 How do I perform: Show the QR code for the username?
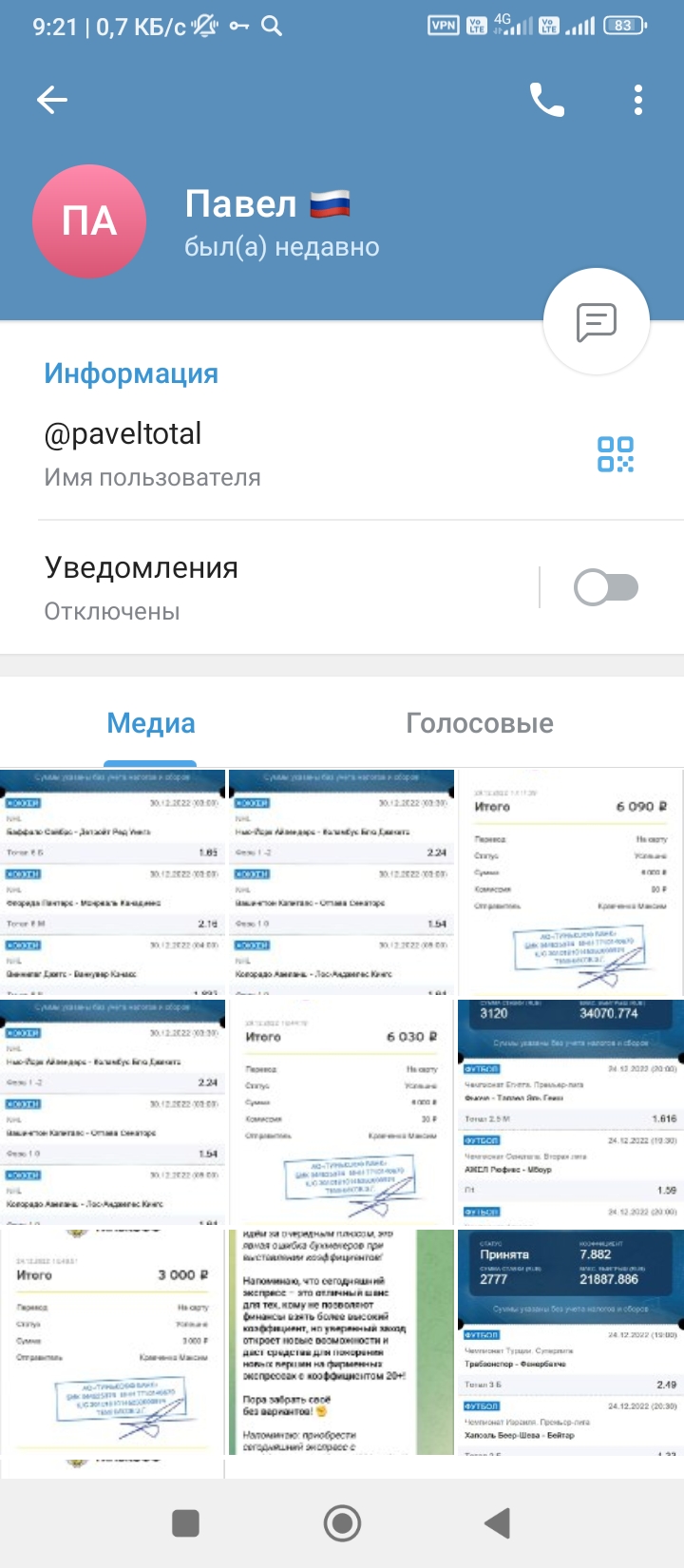(616, 454)
